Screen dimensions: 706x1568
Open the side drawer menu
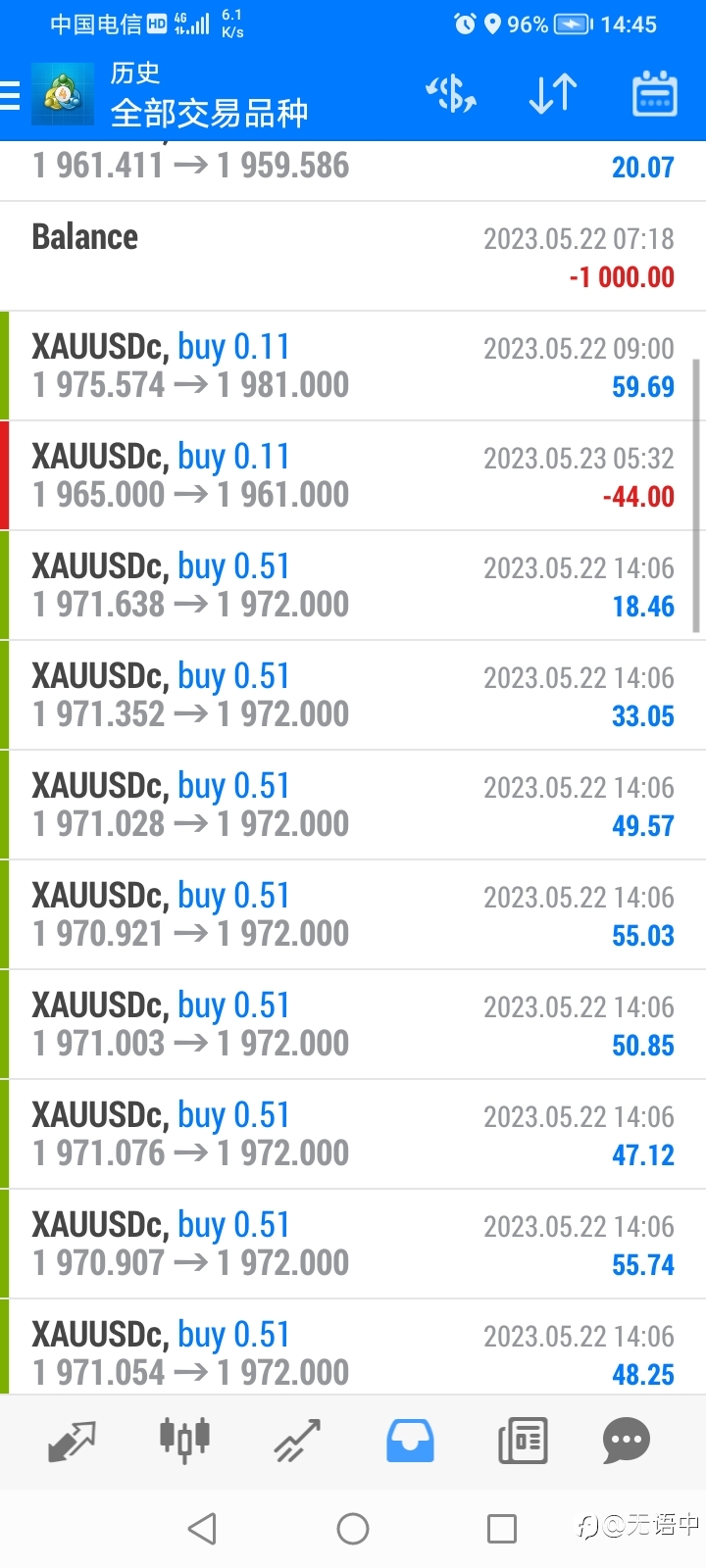tap(10, 95)
